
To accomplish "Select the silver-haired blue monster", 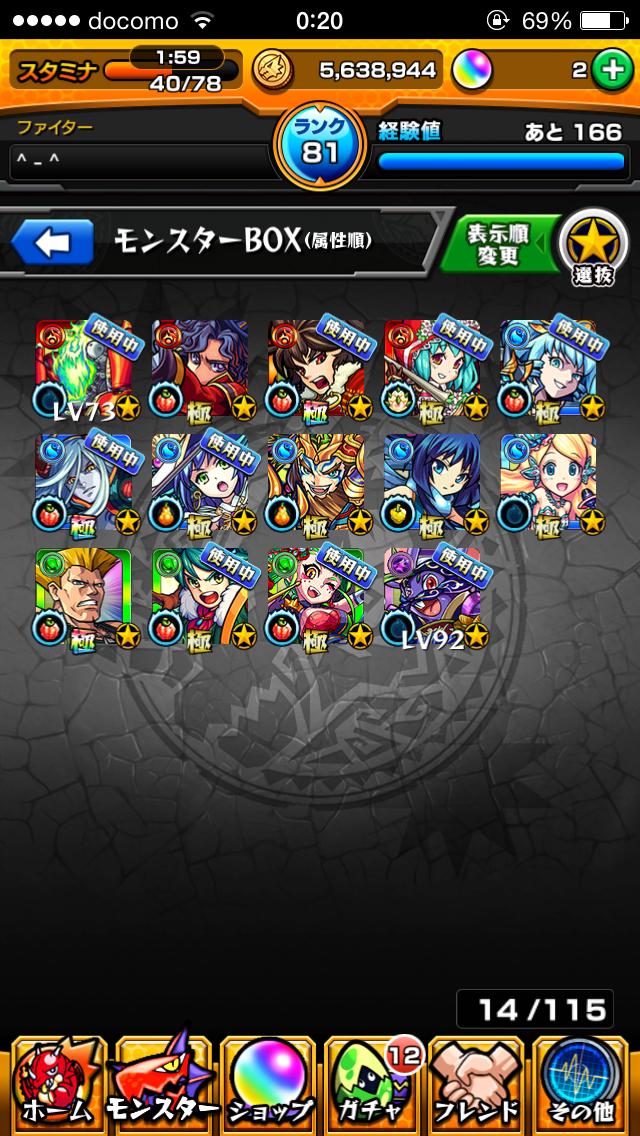I will pyautogui.click(x=86, y=484).
